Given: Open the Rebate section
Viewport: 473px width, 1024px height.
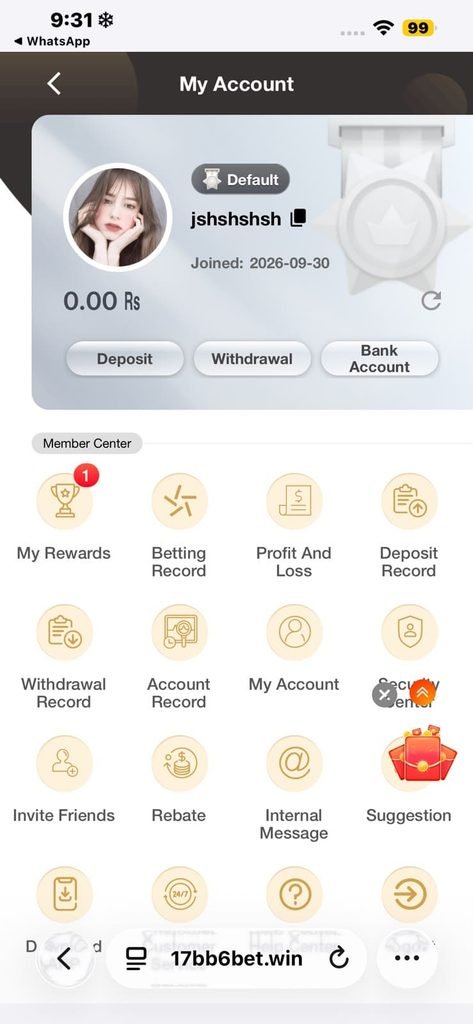Looking at the screenshot, I should [179, 779].
